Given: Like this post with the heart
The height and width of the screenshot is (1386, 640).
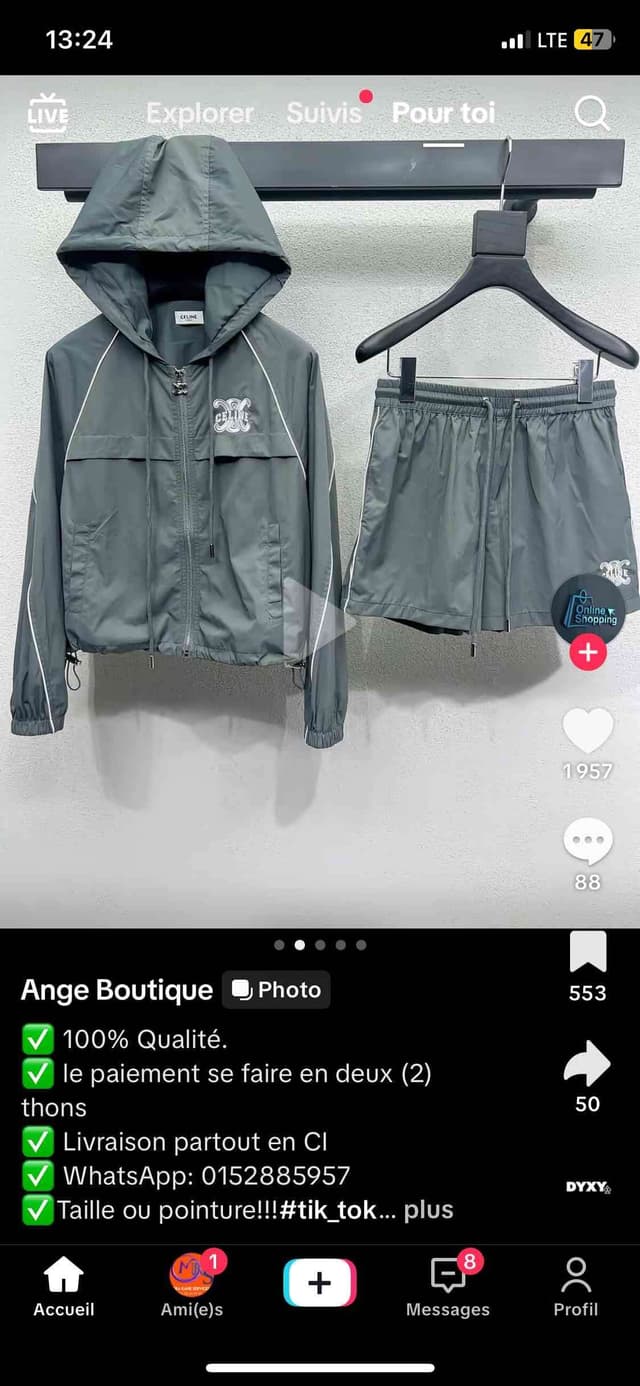Looking at the screenshot, I should (x=588, y=731).
